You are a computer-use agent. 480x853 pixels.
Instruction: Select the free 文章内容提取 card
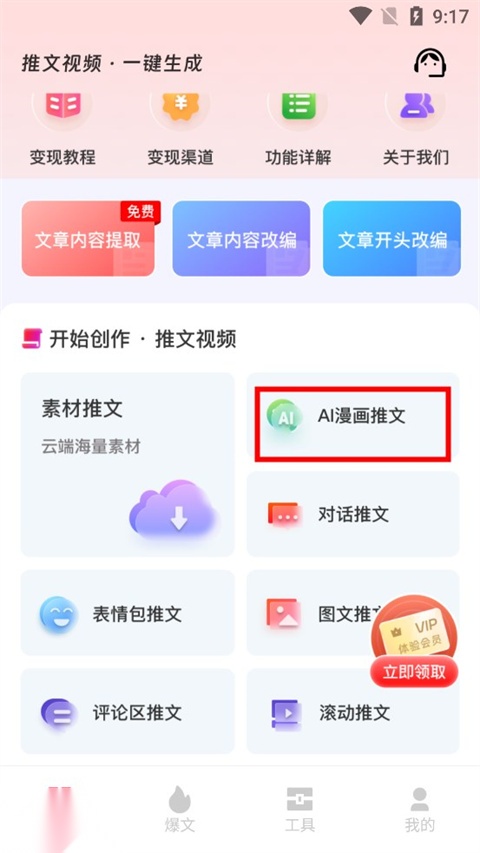90,239
